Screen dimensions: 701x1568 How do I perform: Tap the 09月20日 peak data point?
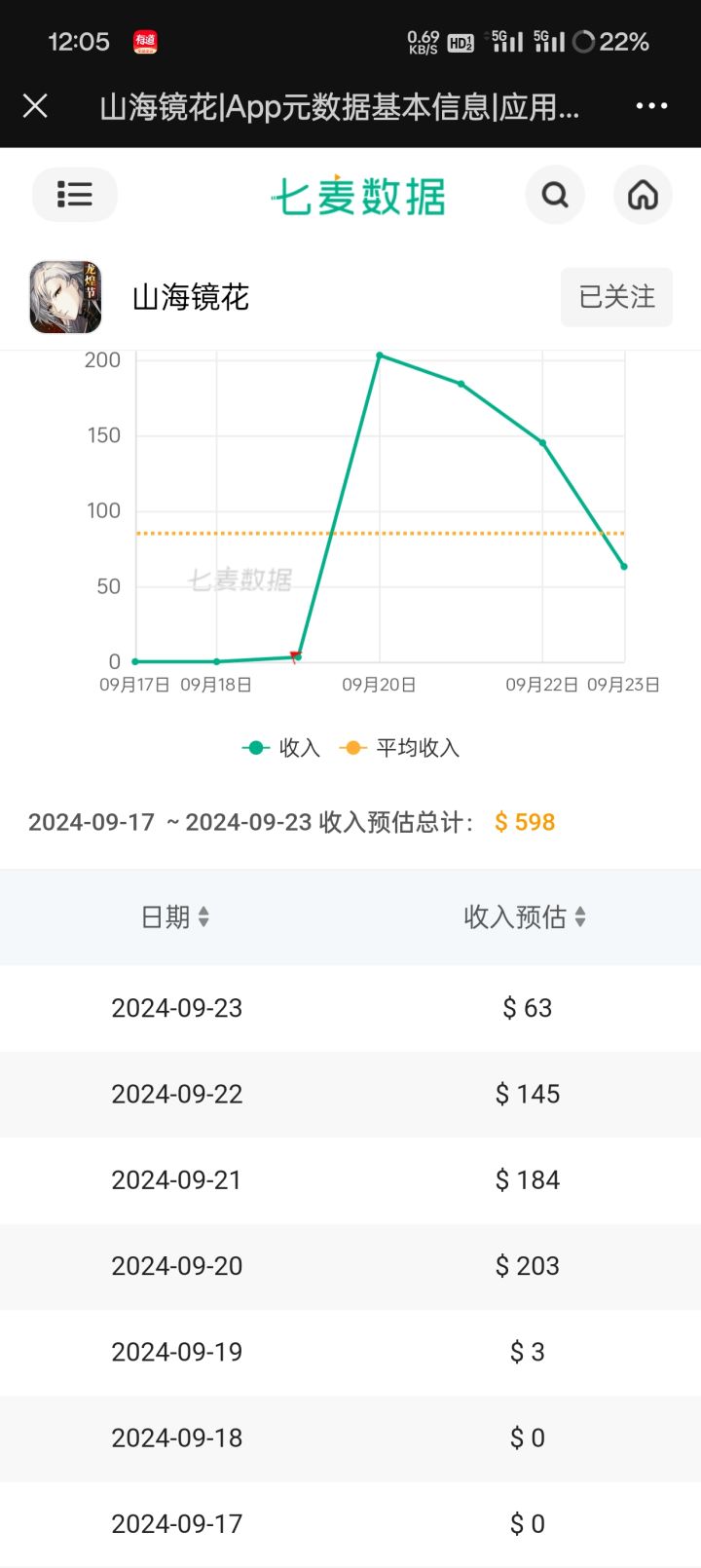(x=379, y=355)
